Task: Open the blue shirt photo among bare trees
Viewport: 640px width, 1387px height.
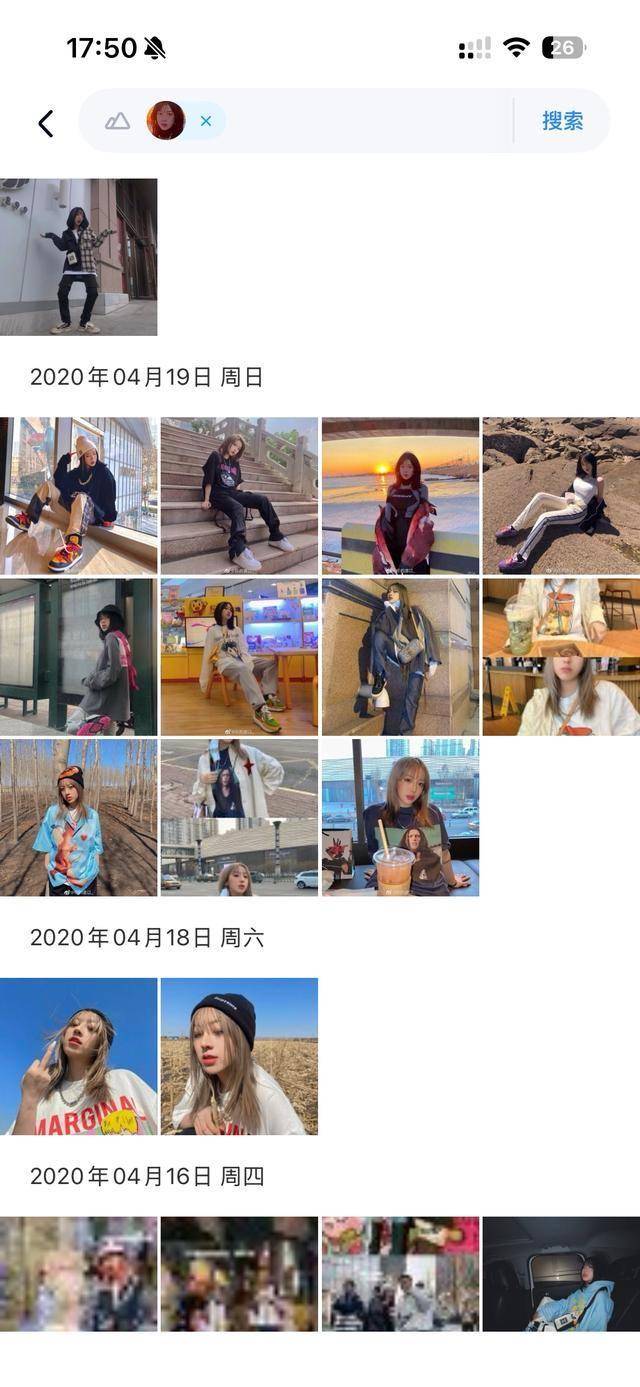Action: (78, 817)
